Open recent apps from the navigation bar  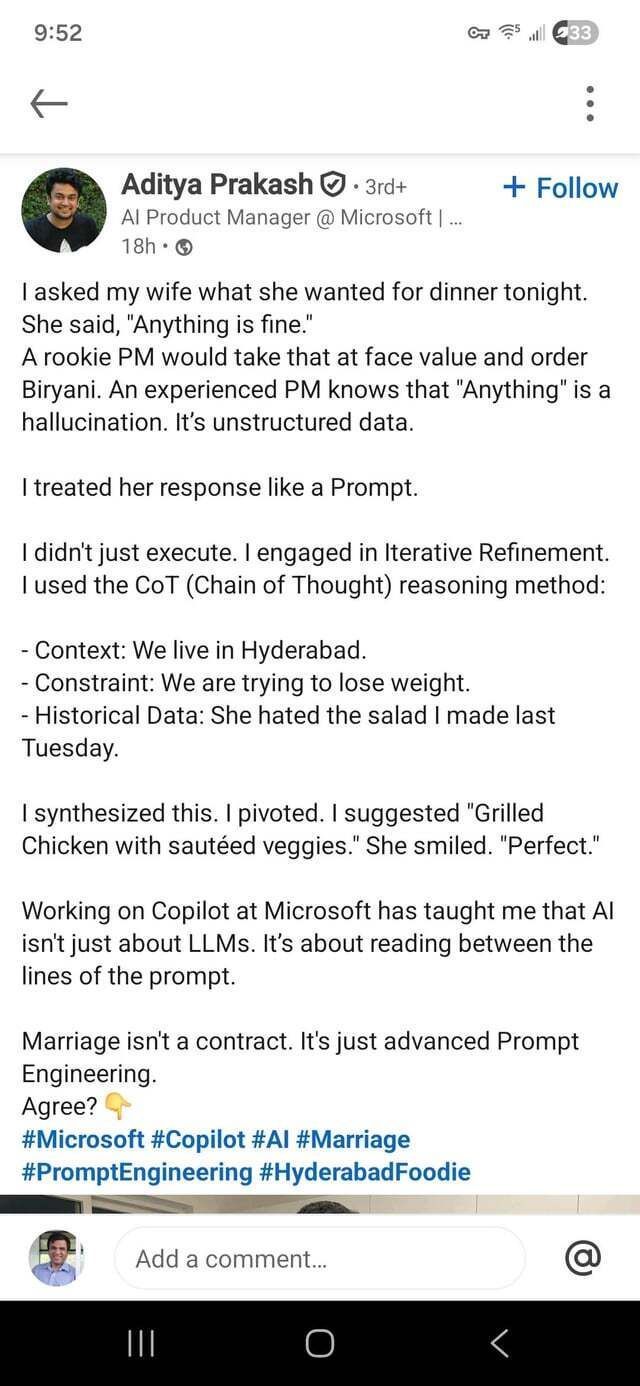[x=143, y=1343]
